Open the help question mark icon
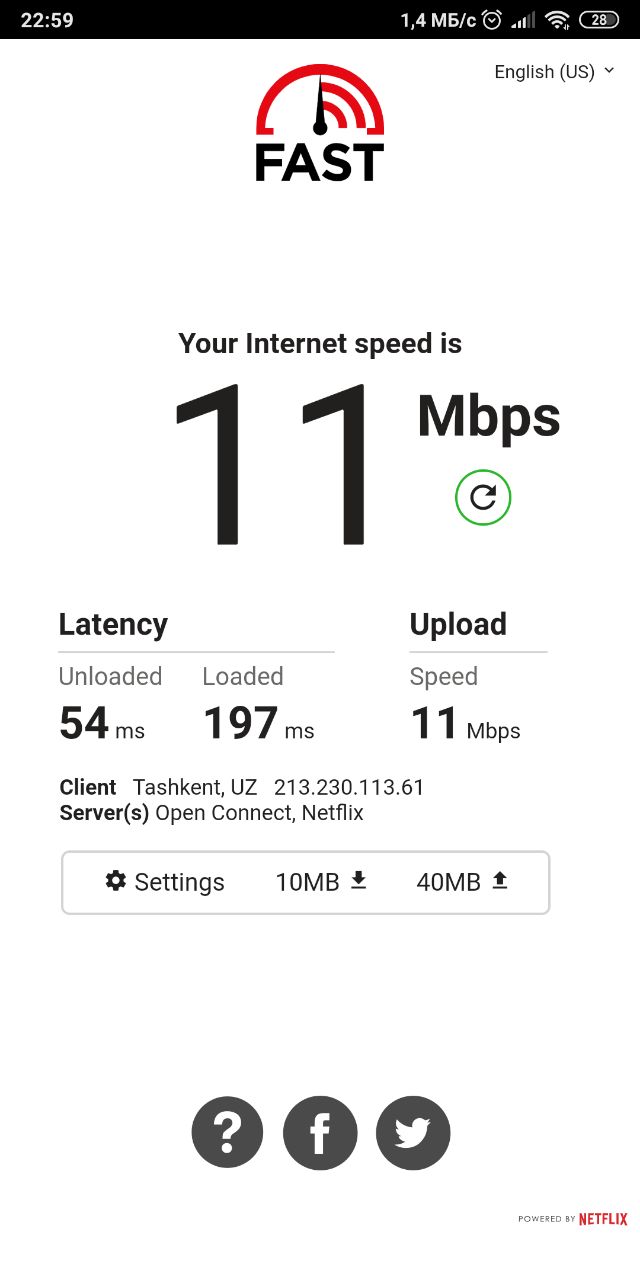 pos(228,1132)
